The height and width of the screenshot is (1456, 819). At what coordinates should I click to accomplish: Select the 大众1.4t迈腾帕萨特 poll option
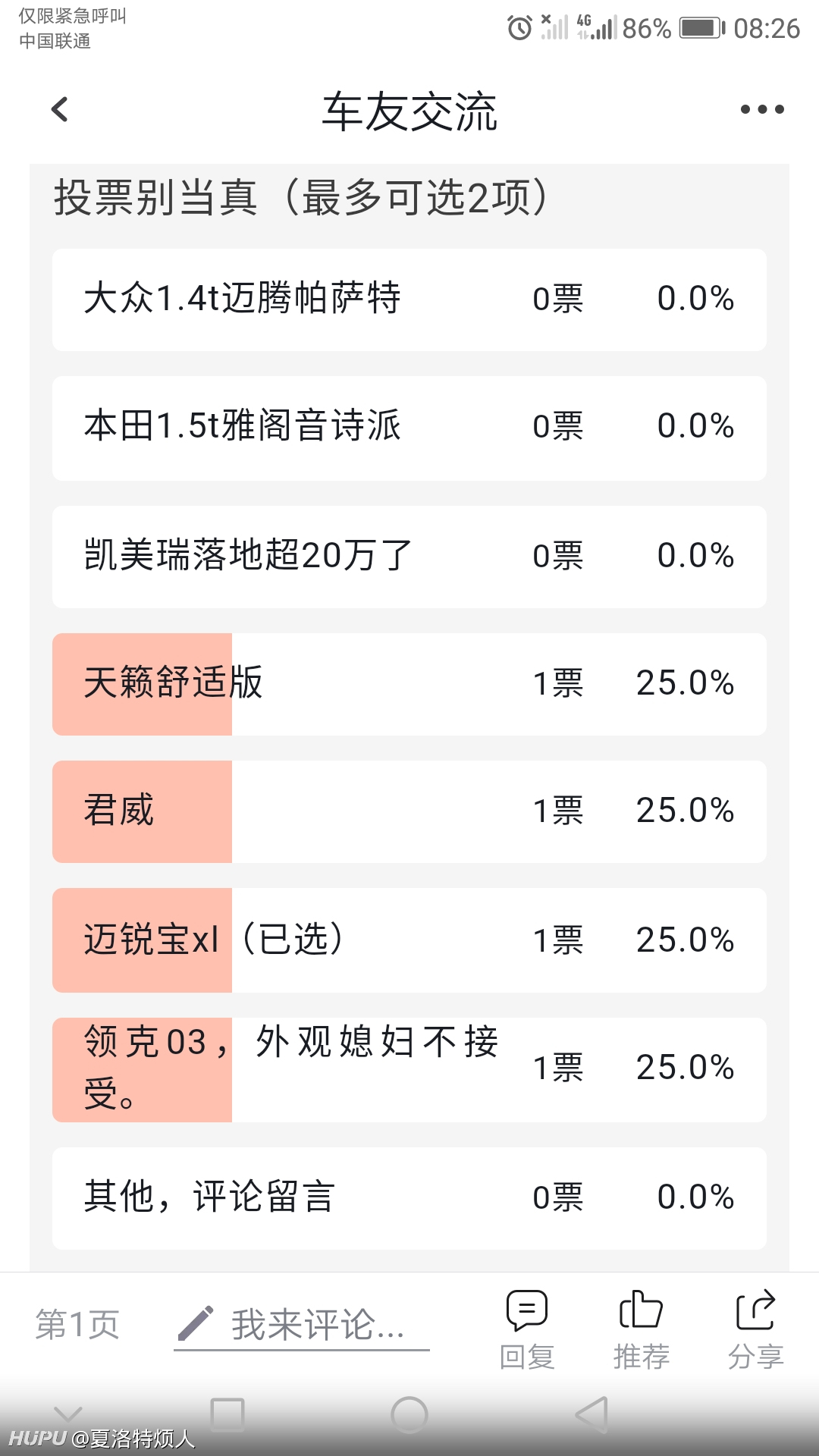pyautogui.click(x=409, y=300)
